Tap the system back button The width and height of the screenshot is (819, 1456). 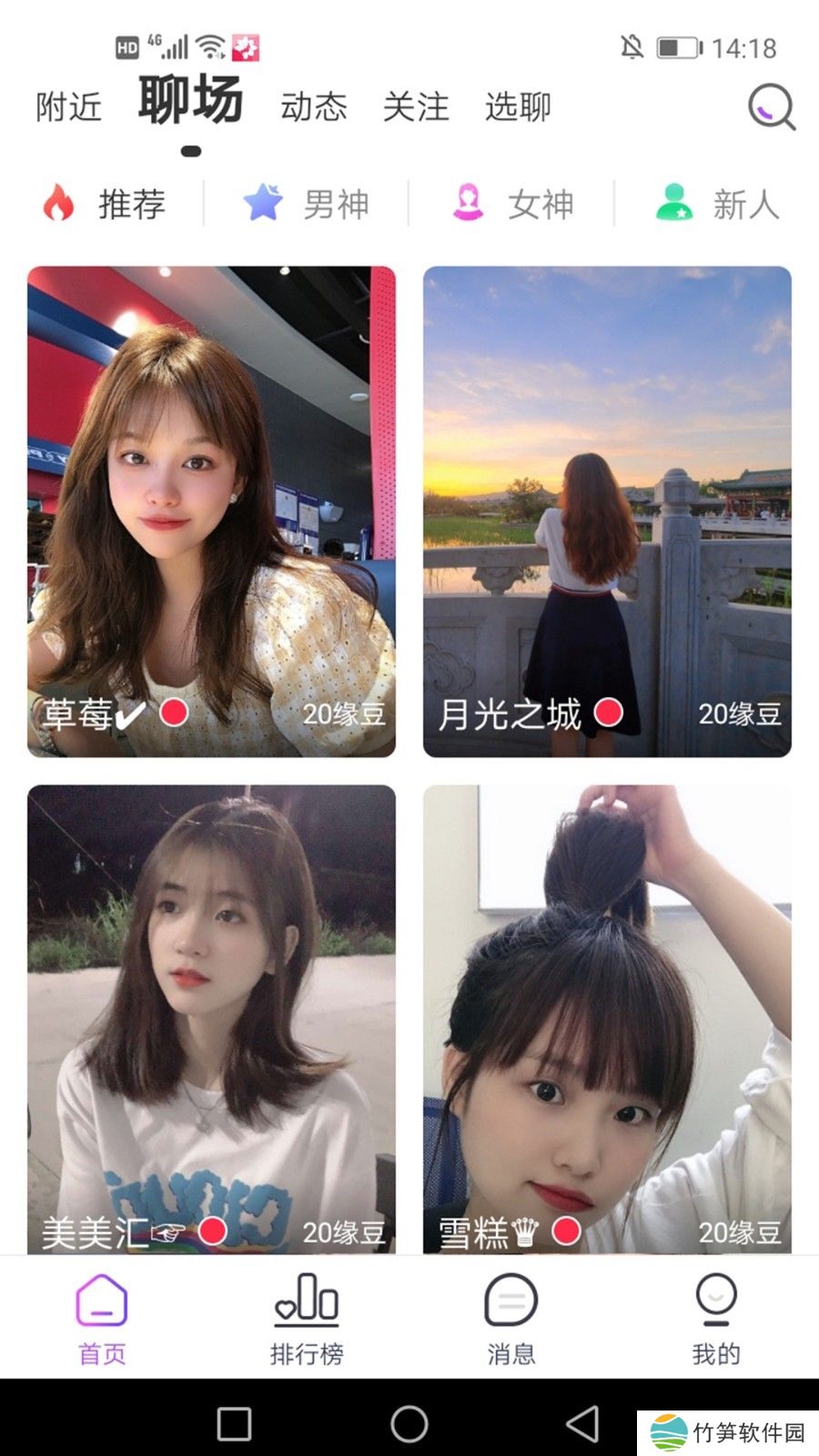[582, 1424]
